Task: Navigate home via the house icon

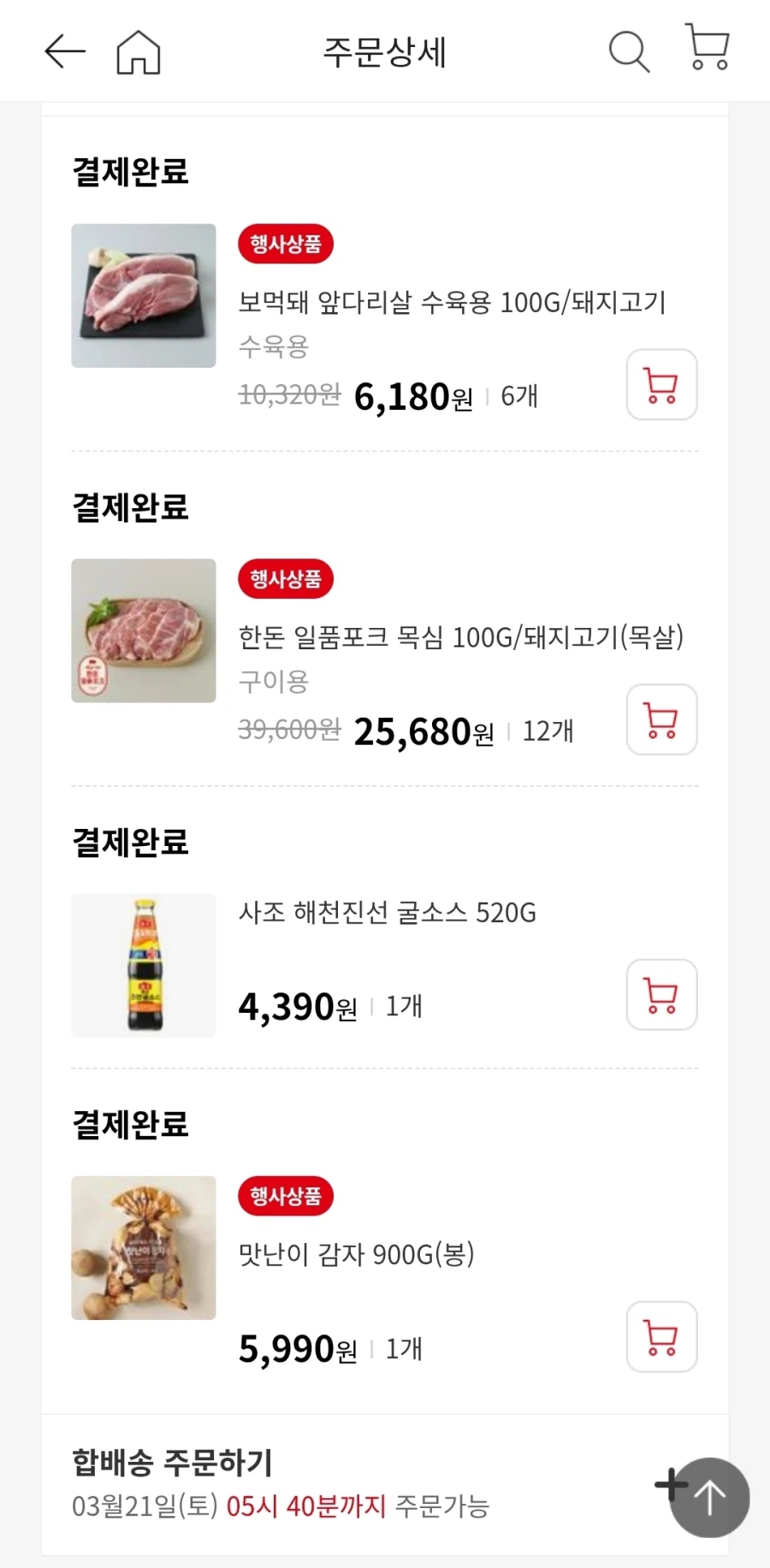Action: click(x=139, y=51)
